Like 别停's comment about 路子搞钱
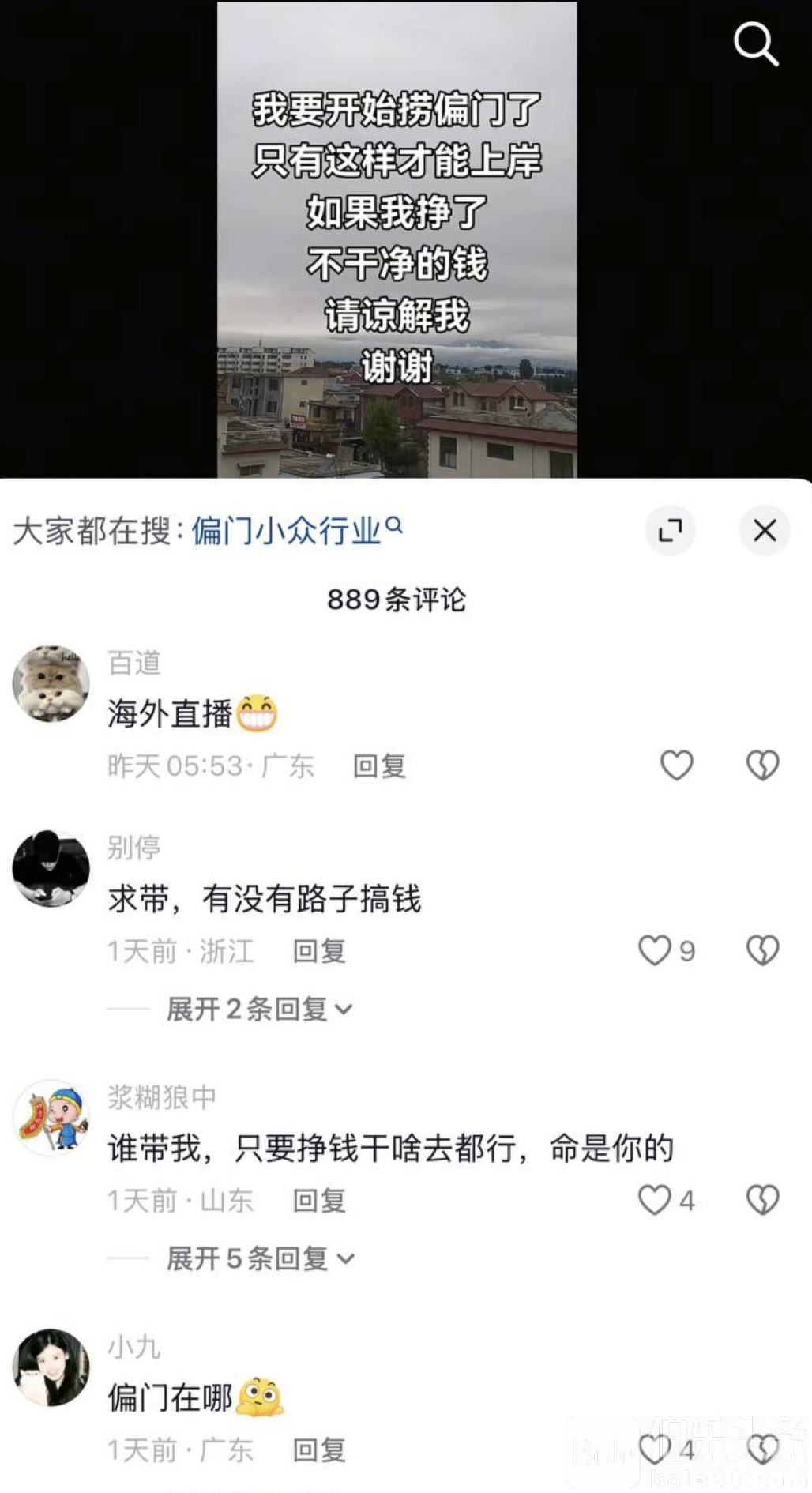Image resolution: width=812 pixels, height=1493 pixels. [655, 950]
